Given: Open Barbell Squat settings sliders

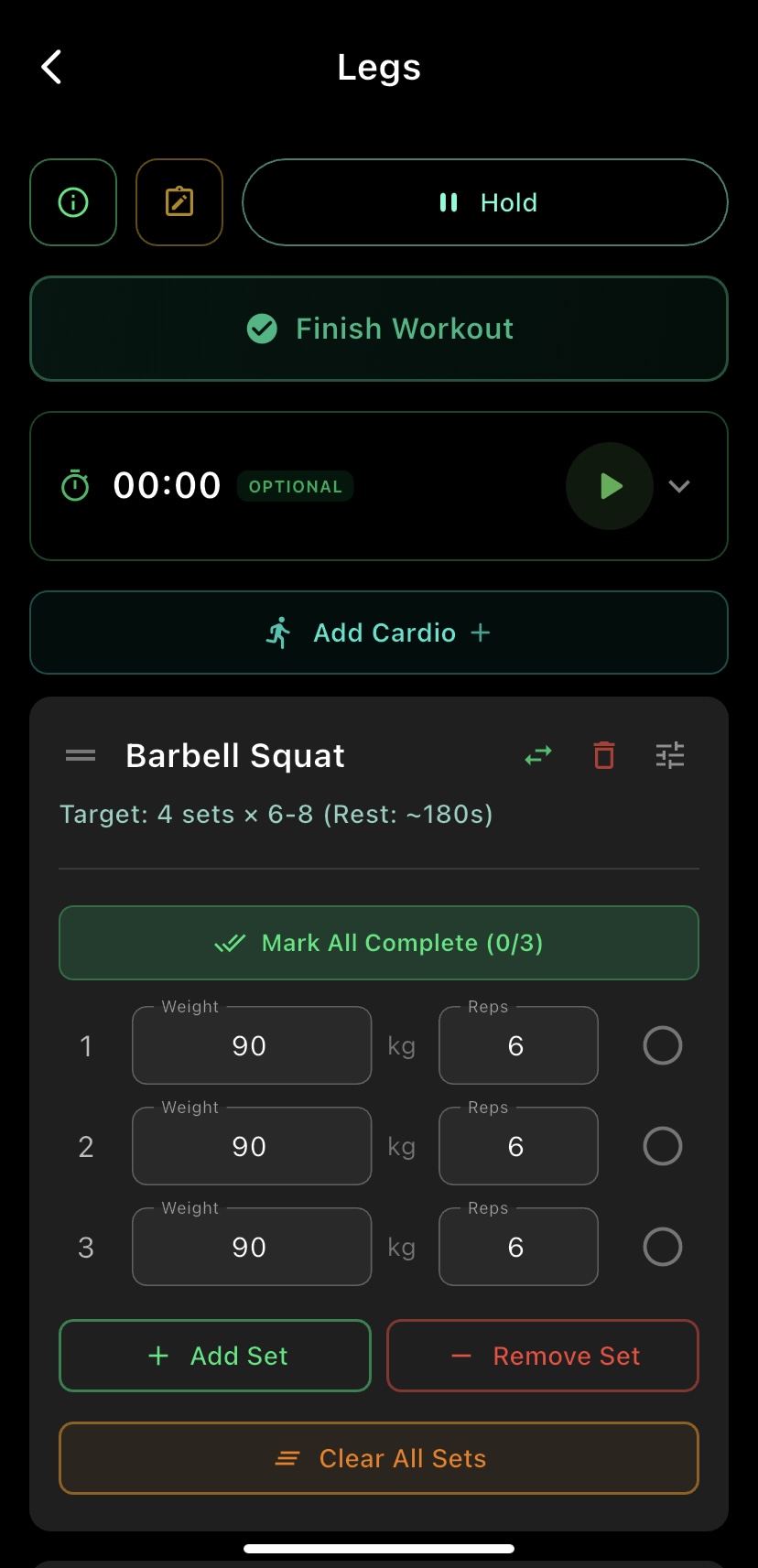Looking at the screenshot, I should tap(670, 755).
